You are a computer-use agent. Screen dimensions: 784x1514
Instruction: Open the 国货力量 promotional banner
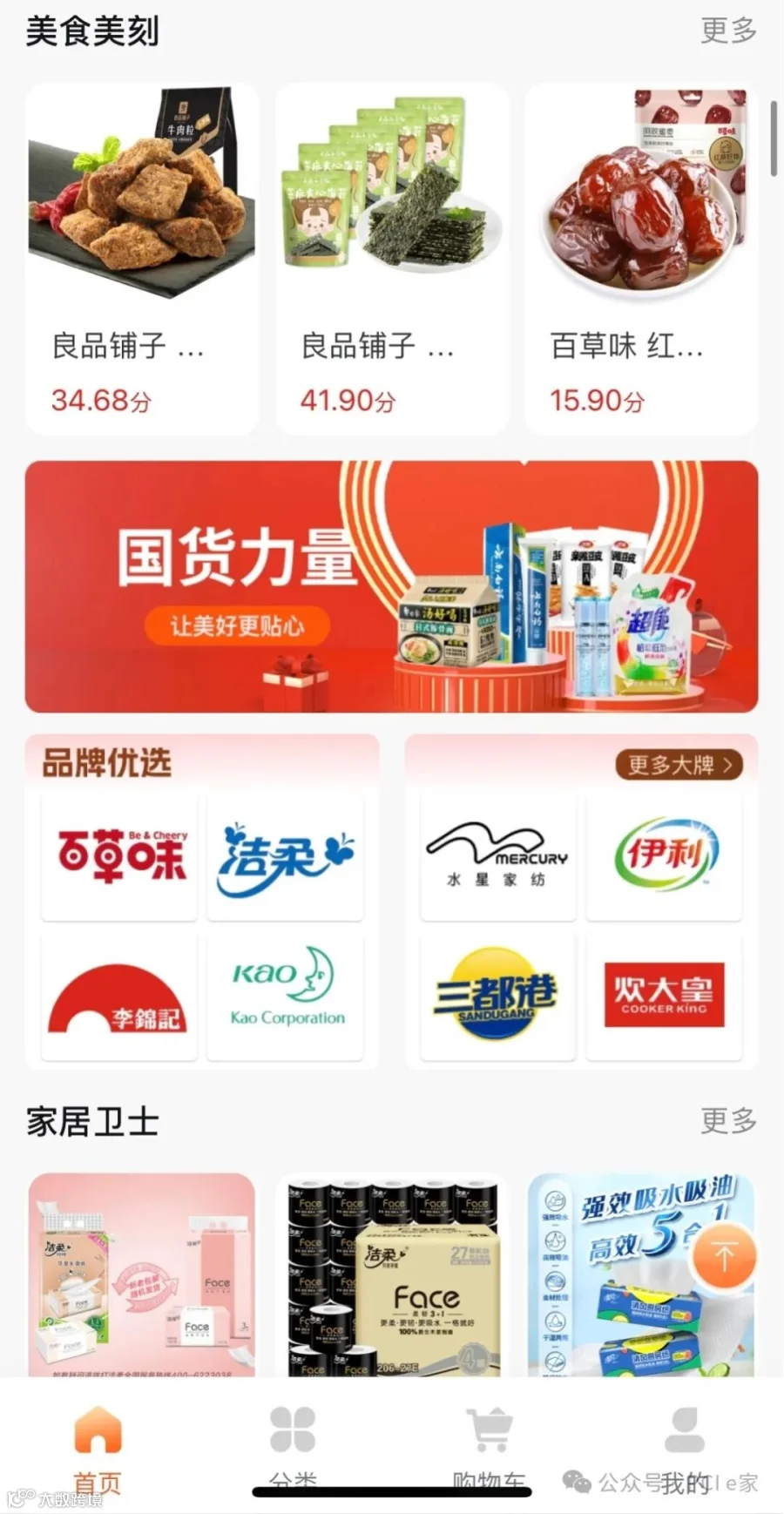[x=391, y=586]
